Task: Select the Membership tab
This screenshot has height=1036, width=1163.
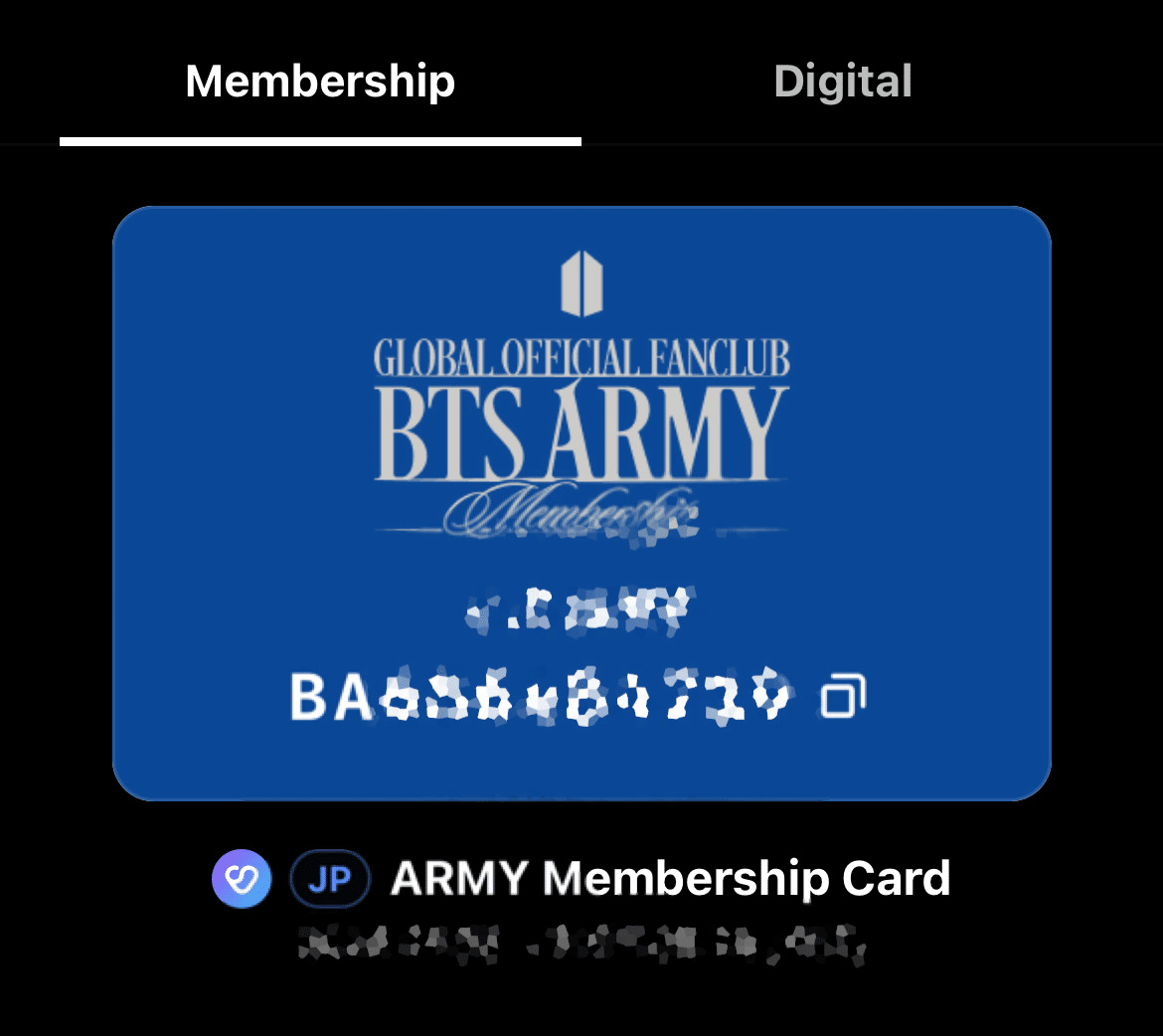Action: pos(320,82)
